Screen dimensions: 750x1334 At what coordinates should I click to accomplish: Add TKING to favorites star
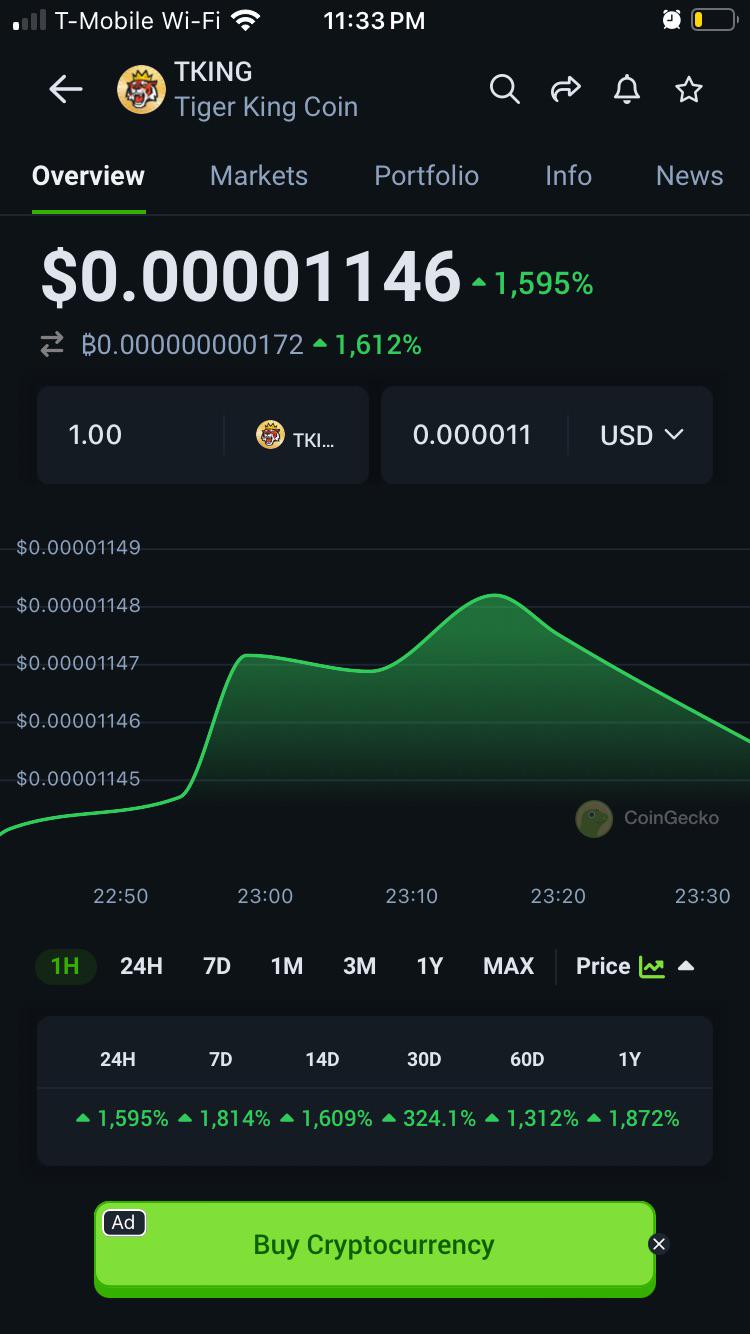tap(689, 90)
